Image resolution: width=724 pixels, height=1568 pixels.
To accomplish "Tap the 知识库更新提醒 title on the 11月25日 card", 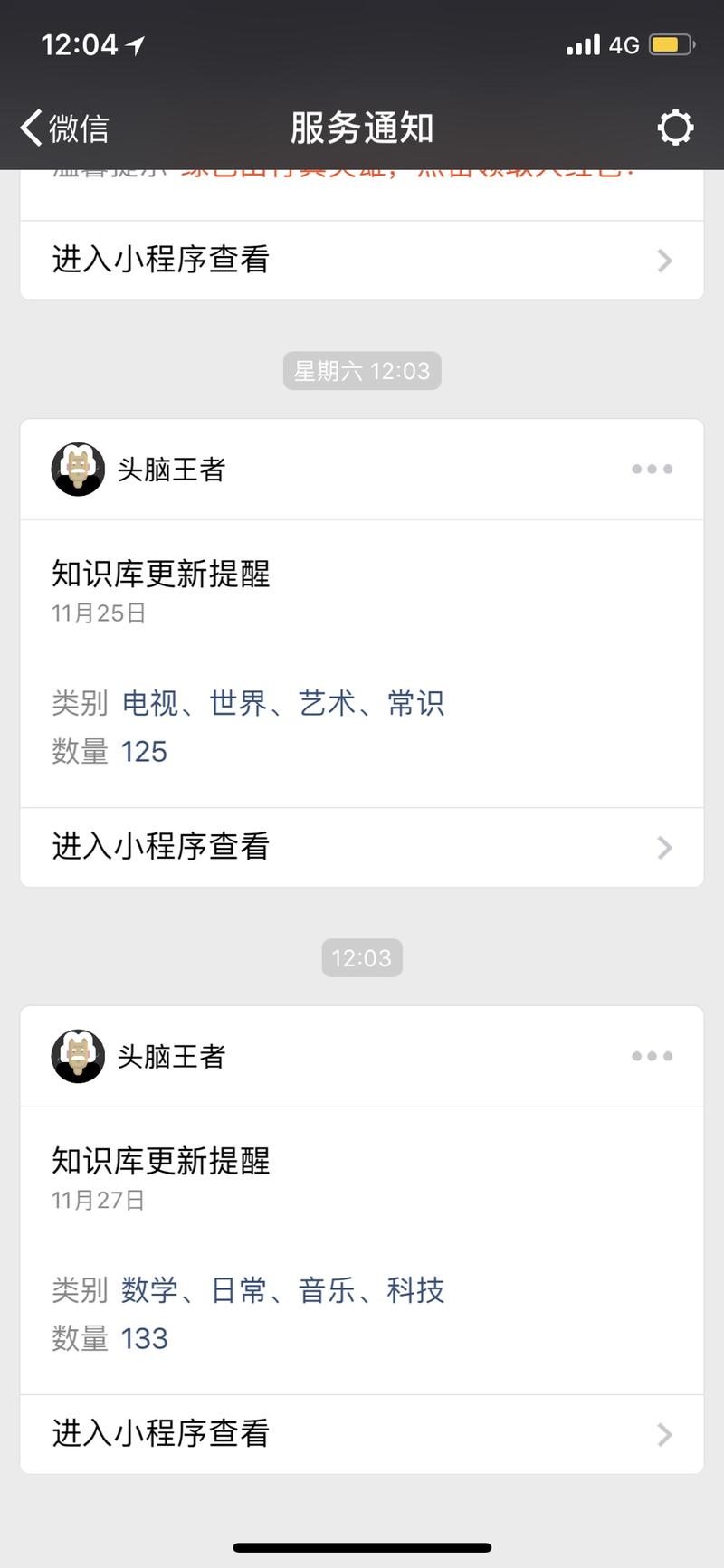I will [x=159, y=575].
